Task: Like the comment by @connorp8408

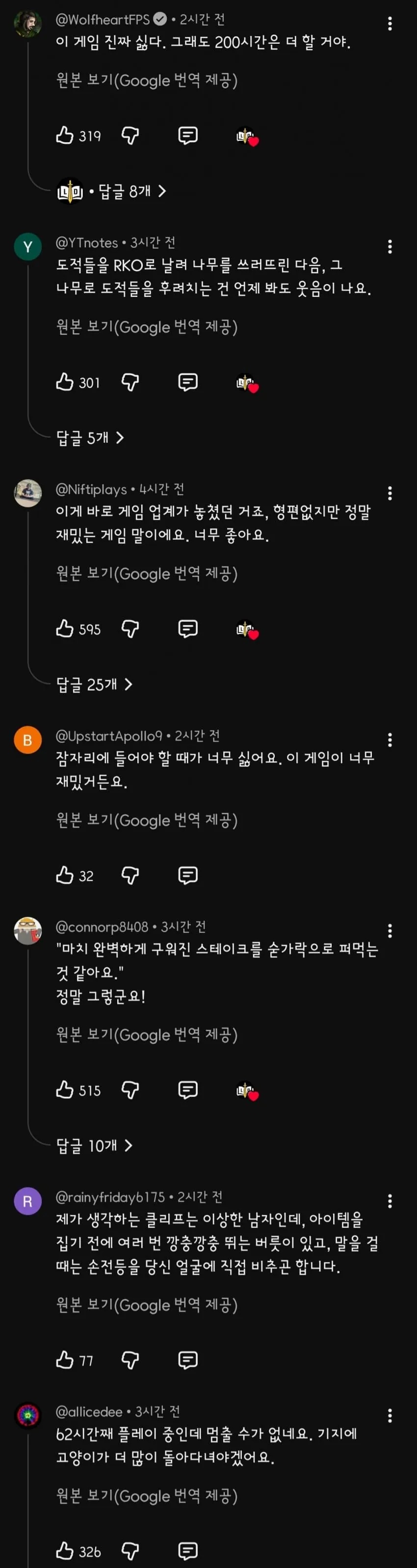Action: pos(65,1090)
